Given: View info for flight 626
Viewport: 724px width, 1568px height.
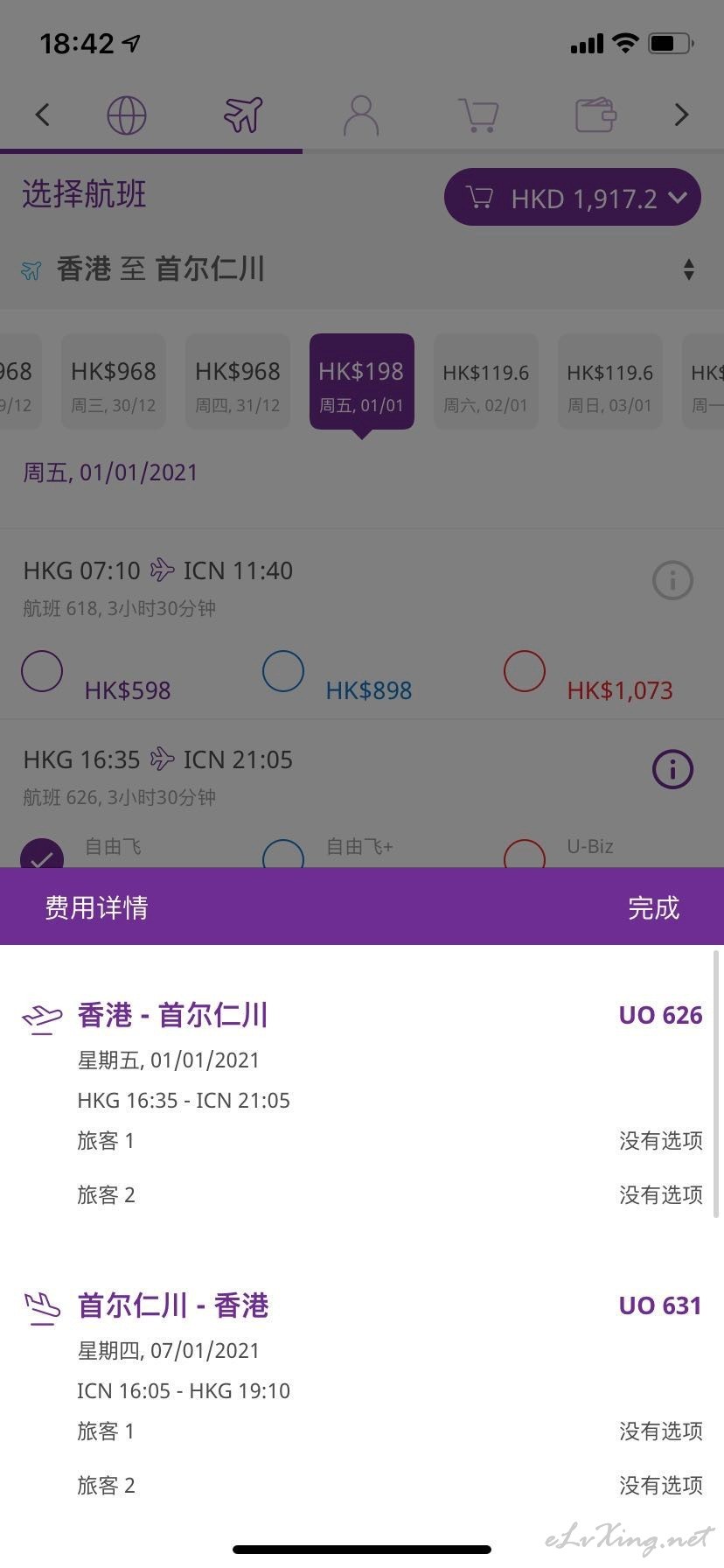Looking at the screenshot, I should [672, 769].
